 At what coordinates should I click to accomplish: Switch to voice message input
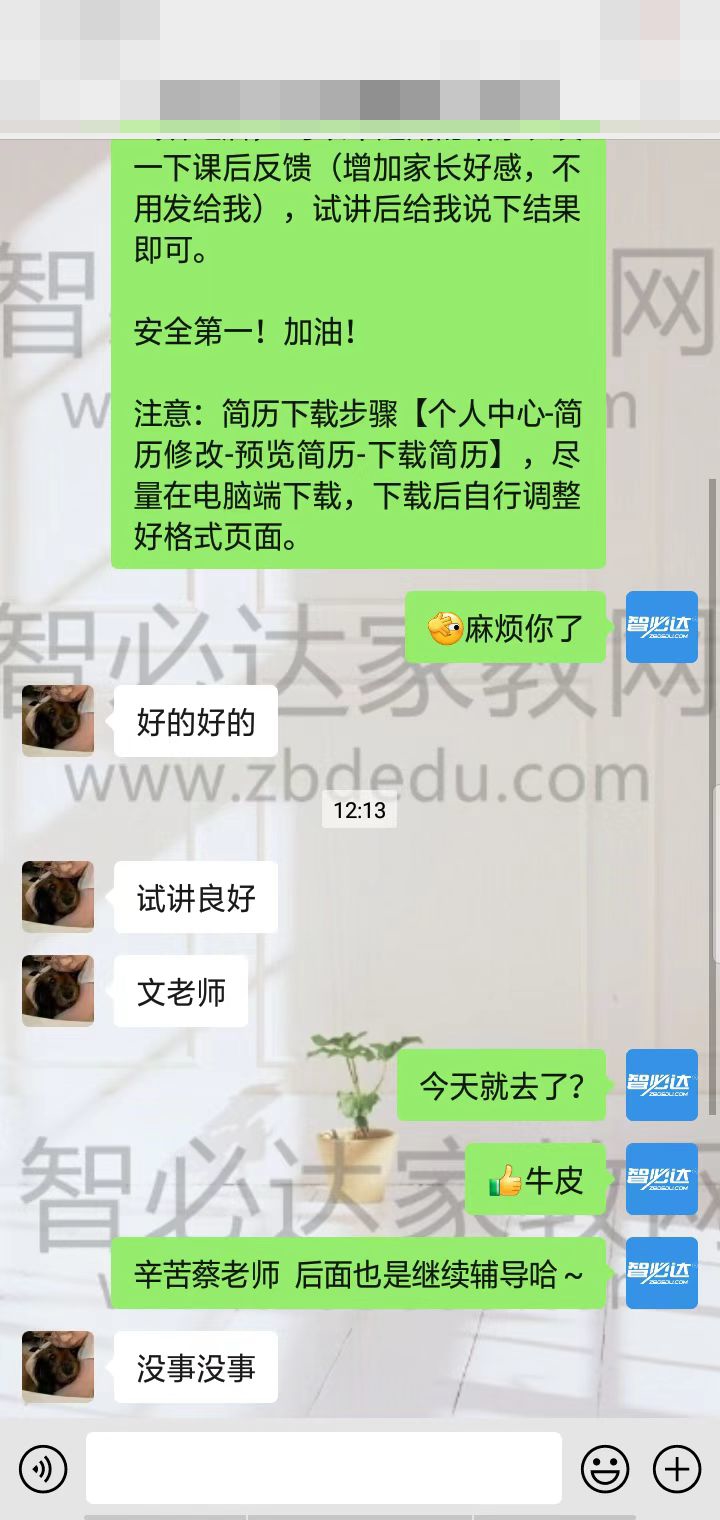(x=43, y=1469)
